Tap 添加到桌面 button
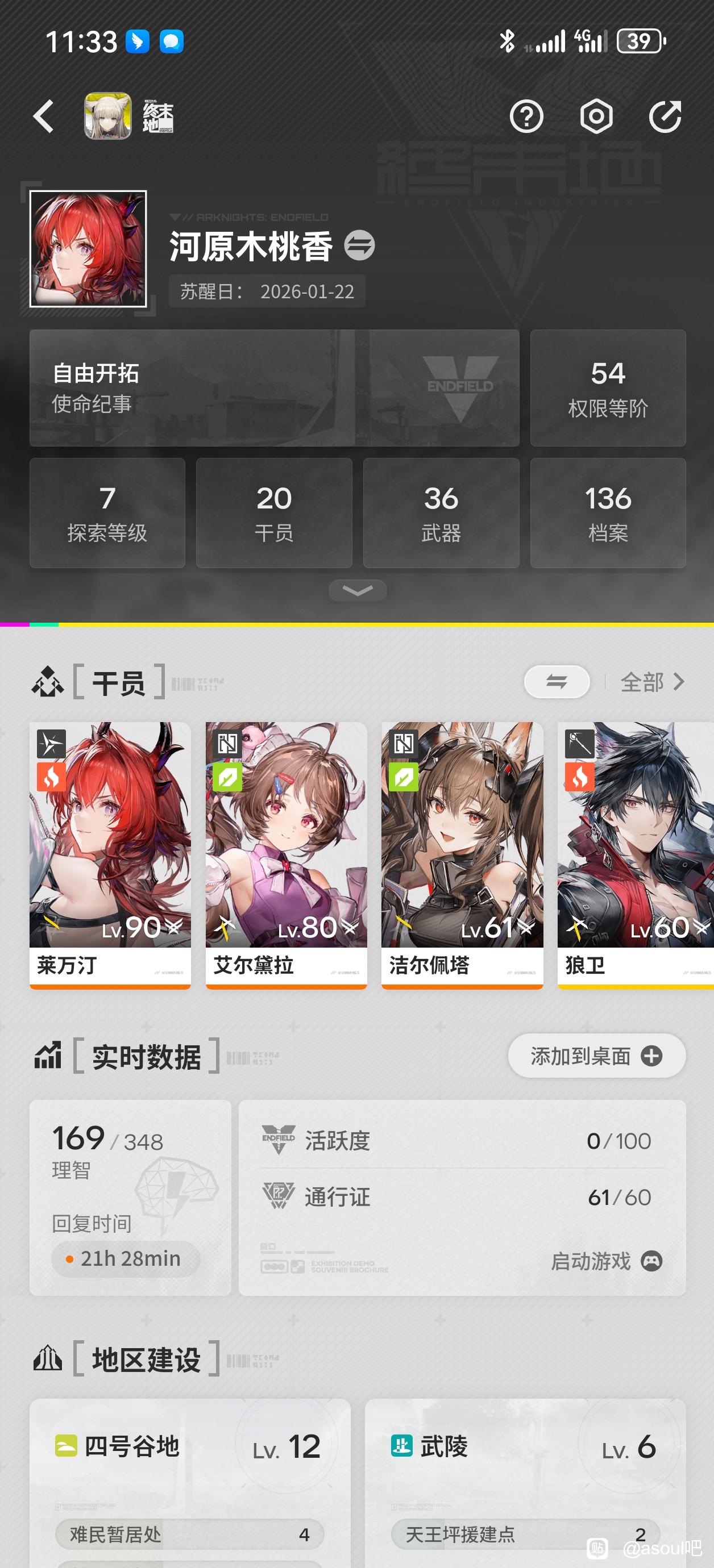This screenshot has width=714, height=1568. (596, 1056)
